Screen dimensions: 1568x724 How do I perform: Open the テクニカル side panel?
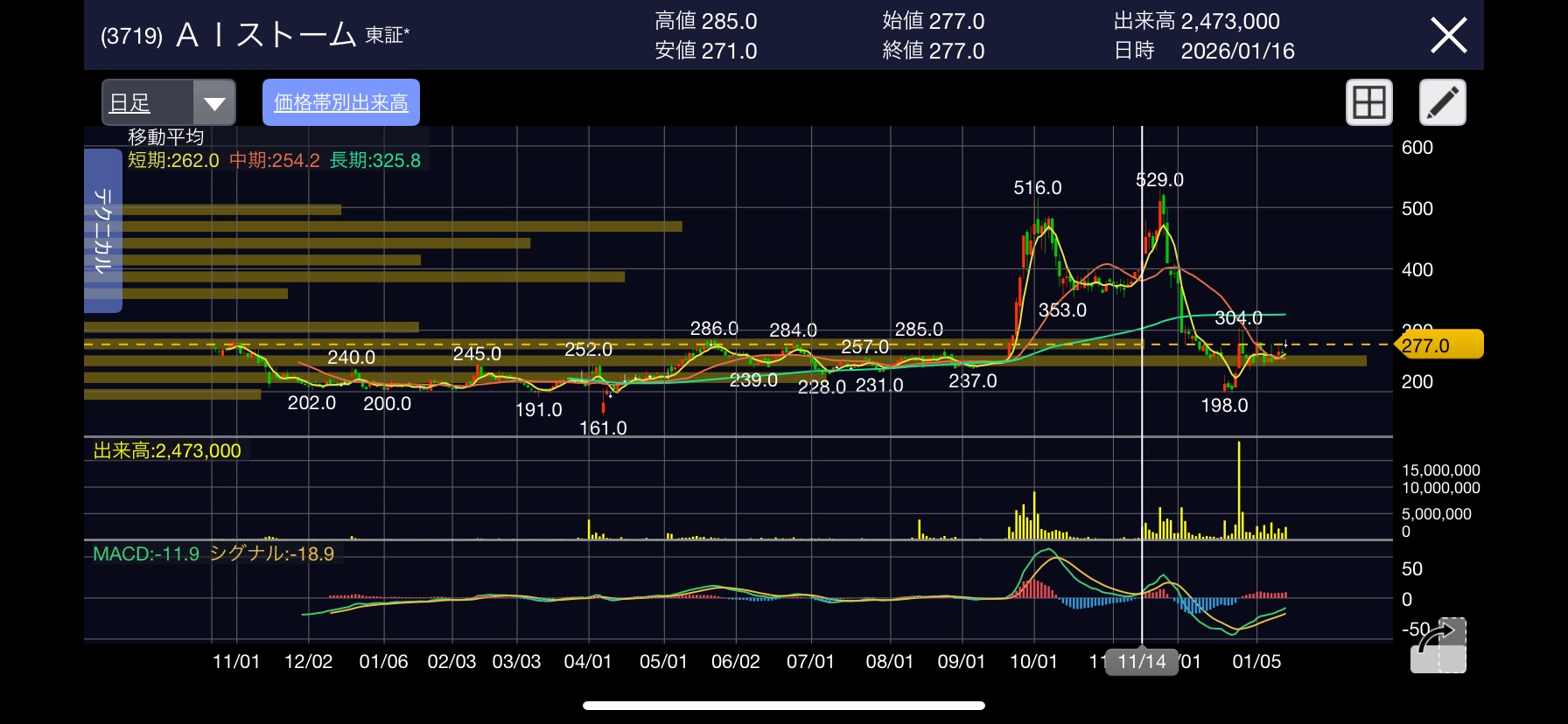[102, 231]
